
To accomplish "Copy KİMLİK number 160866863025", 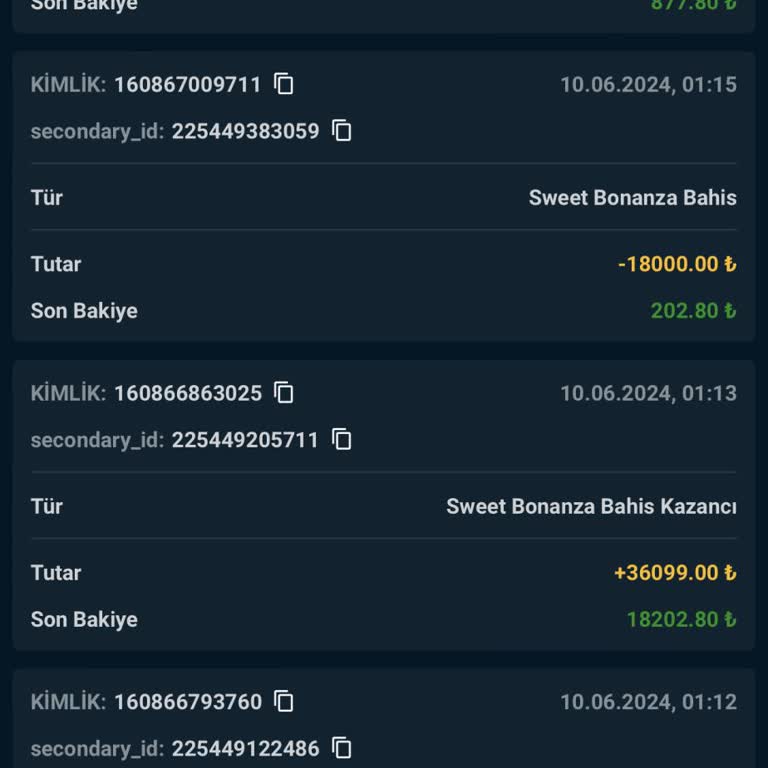I will 284,393.
